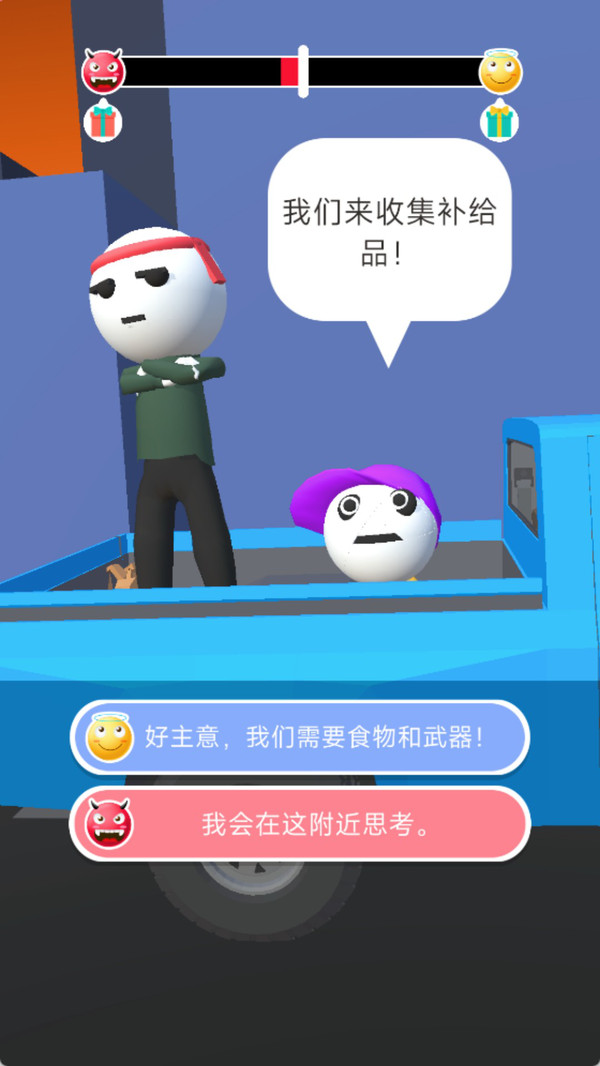Choose the angel reply about food and weapons
Image resolution: width=600 pixels, height=1066 pixels.
300,738
